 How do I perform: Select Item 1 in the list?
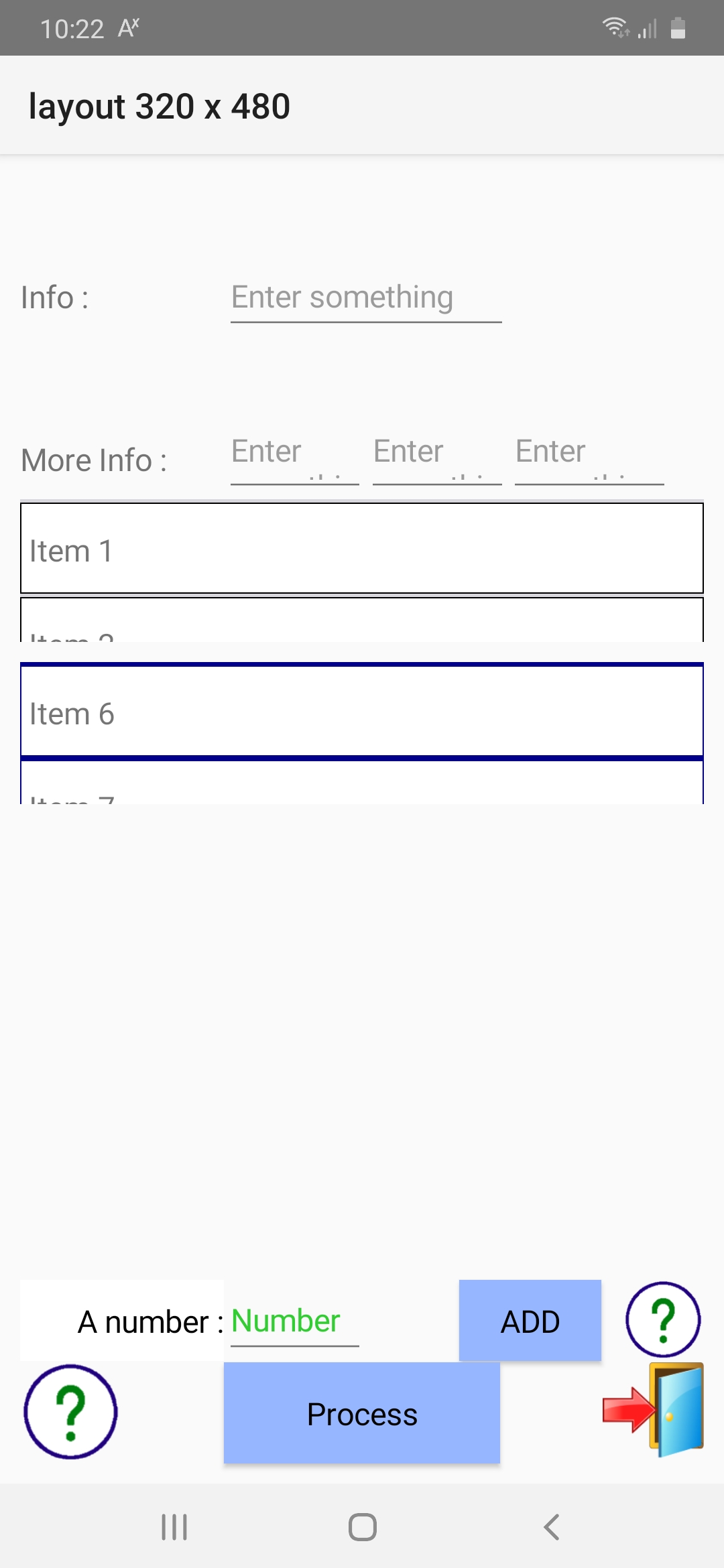(x=362, y=549)
